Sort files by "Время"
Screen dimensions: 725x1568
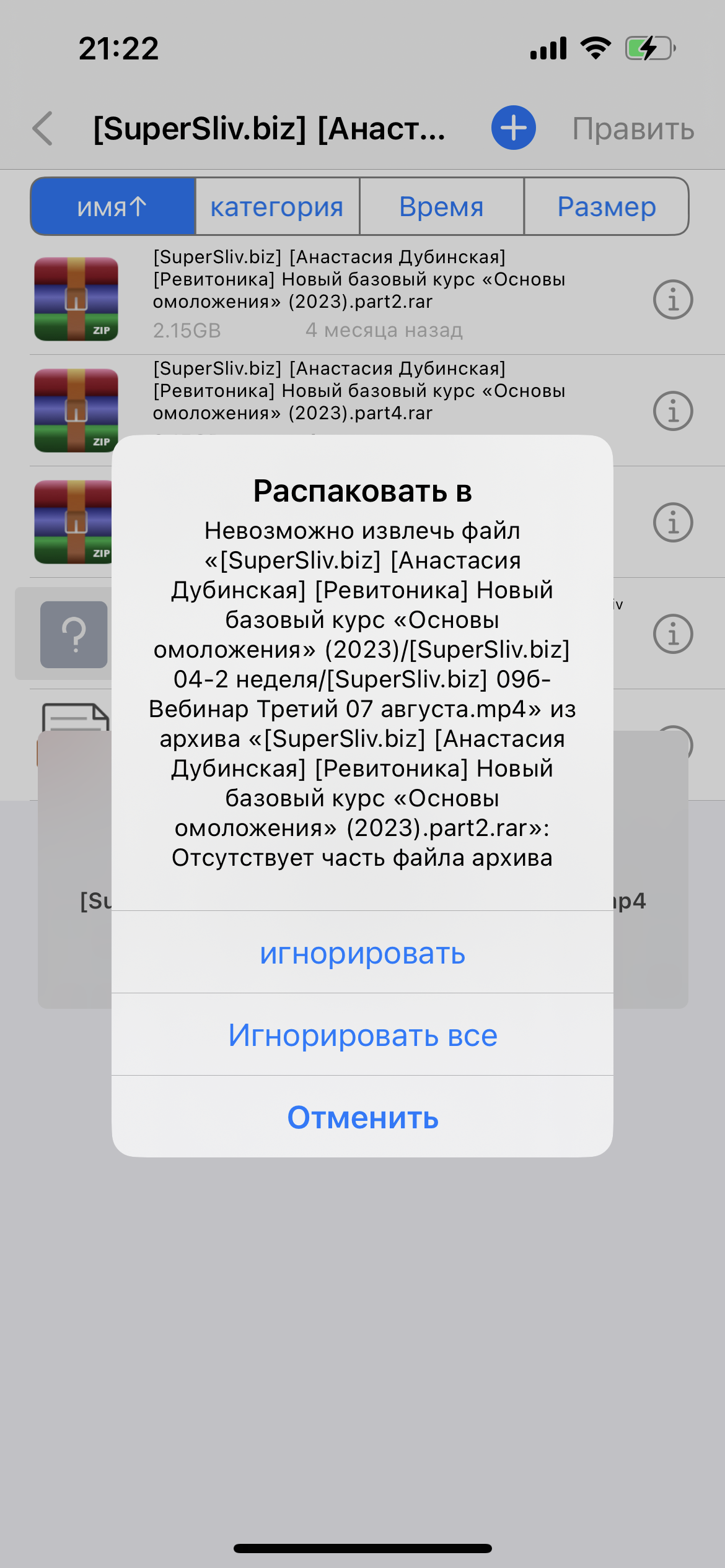pos(441,206)
